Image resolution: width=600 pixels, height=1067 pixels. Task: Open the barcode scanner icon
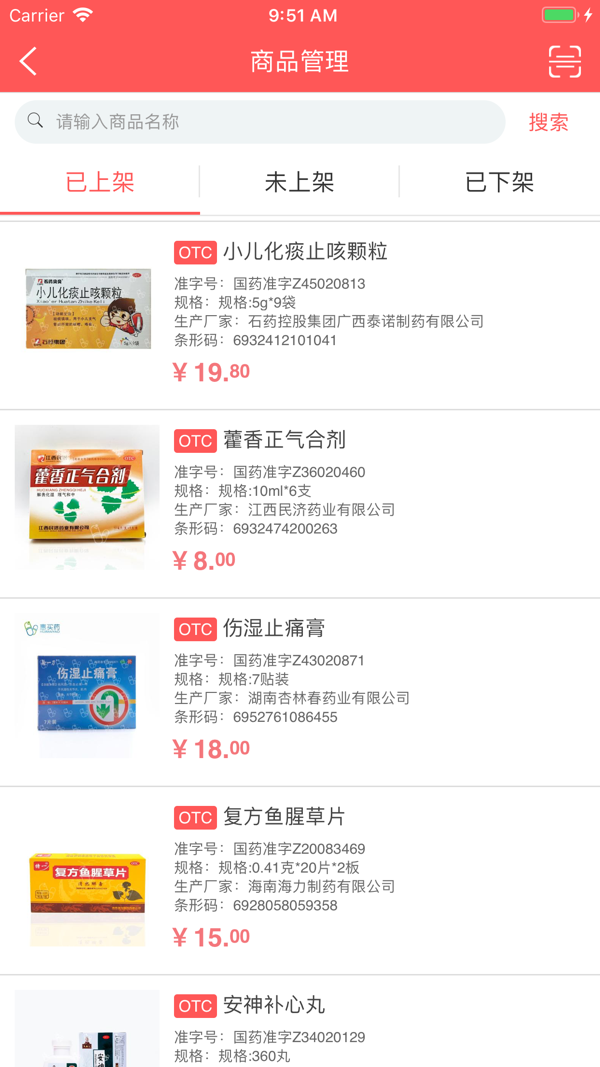point(565,62)
